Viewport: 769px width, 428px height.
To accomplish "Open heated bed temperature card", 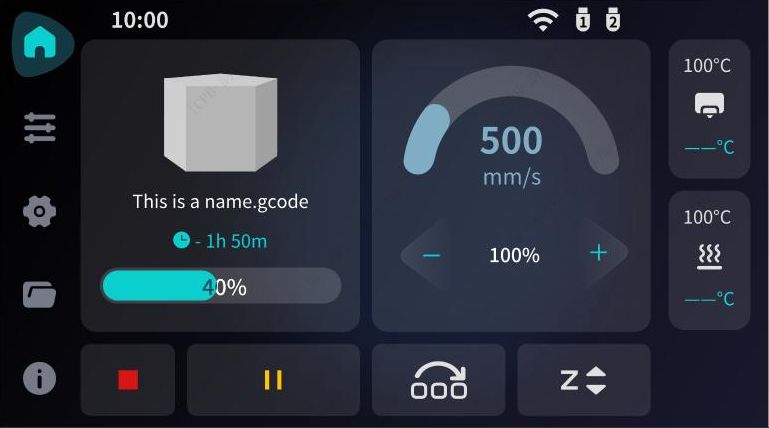I will 709,260.
